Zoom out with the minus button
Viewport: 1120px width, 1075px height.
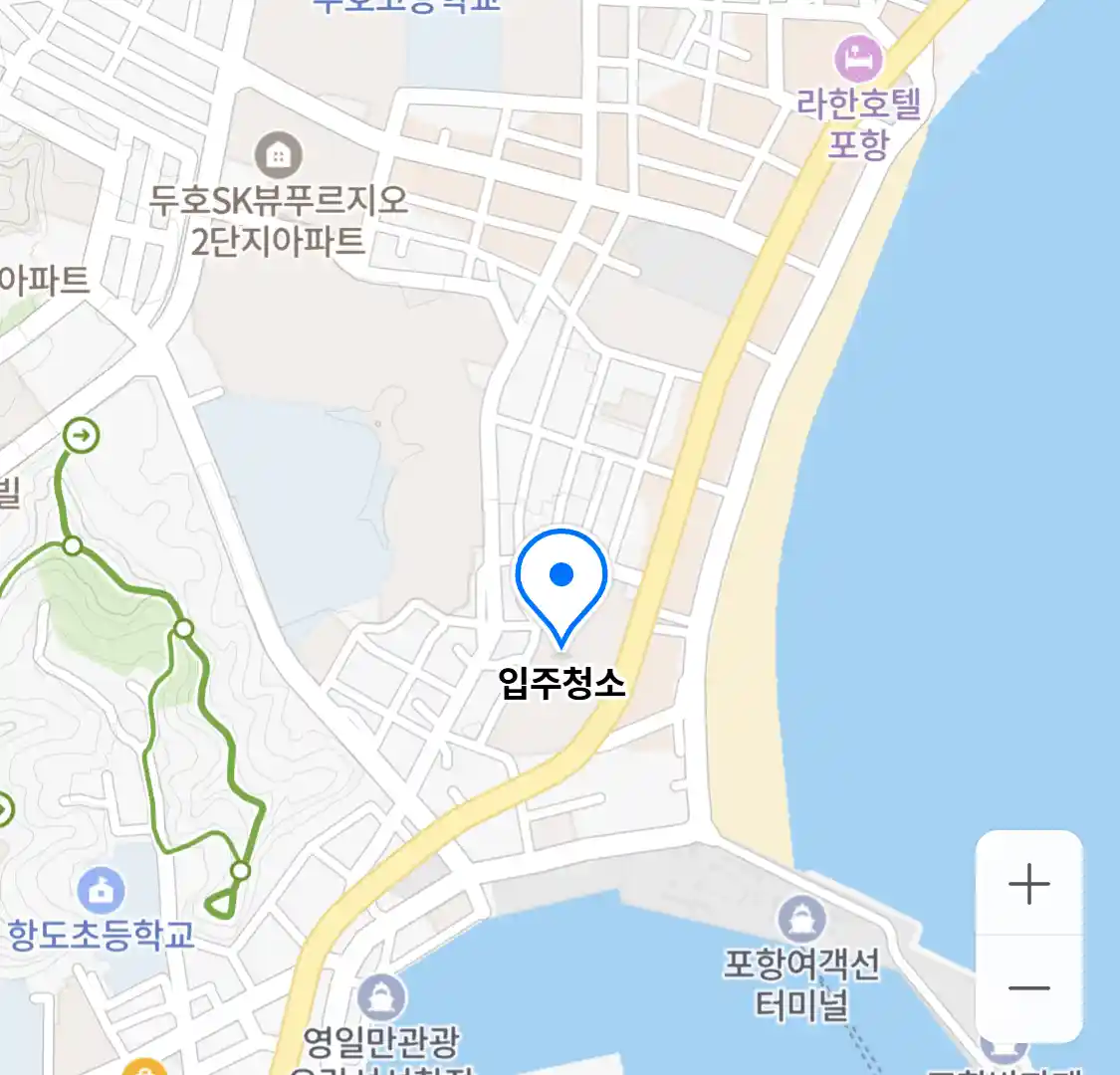tap(1028, 987)
